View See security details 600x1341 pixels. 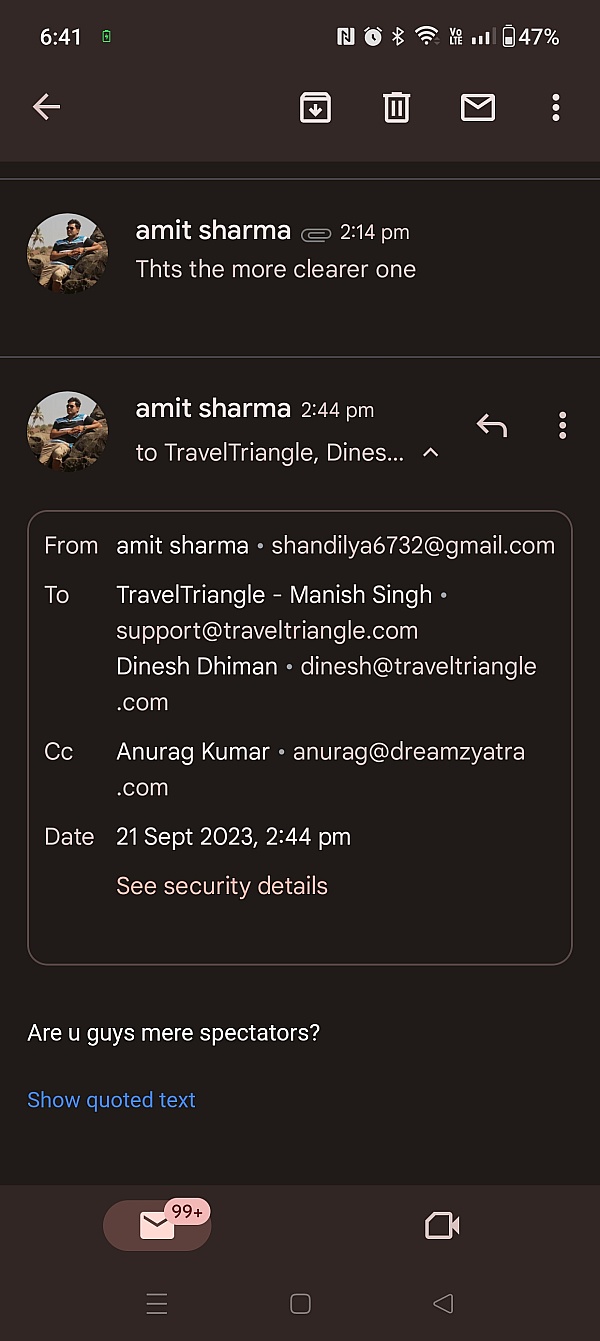(222, 886)
